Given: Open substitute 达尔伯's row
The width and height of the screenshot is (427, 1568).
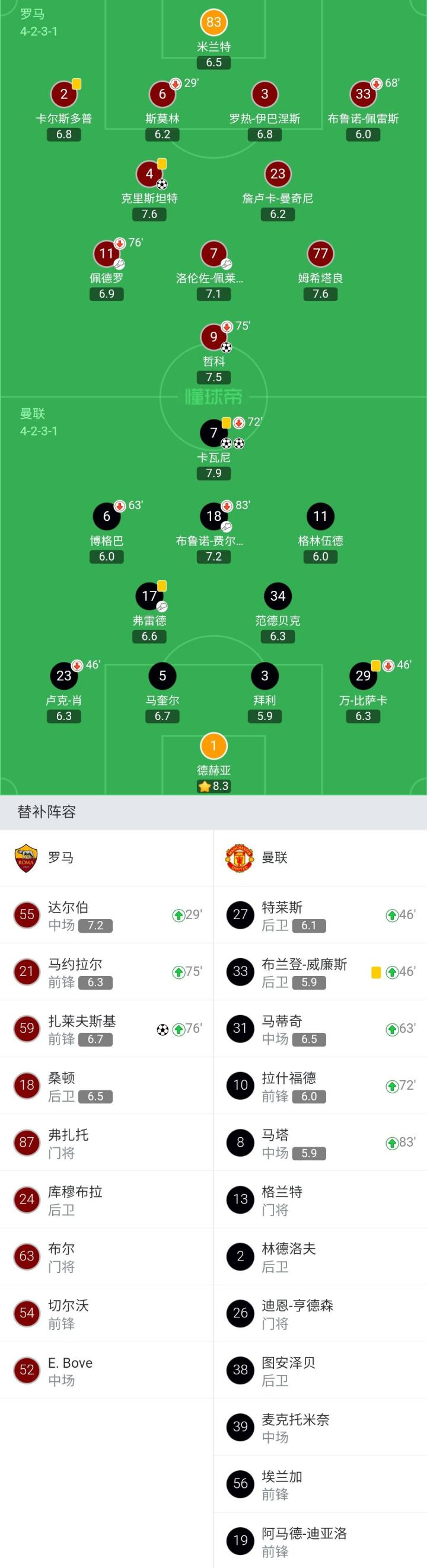Looking at the screenshot, I should [x=107, y=915].
